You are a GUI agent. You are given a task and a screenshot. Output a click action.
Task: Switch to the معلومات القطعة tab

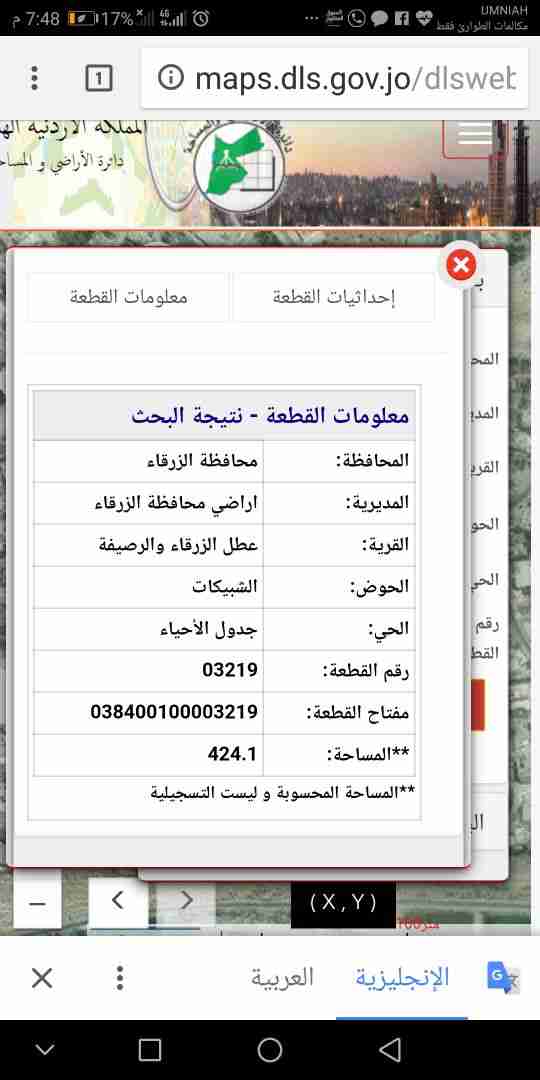pos(128,297)
